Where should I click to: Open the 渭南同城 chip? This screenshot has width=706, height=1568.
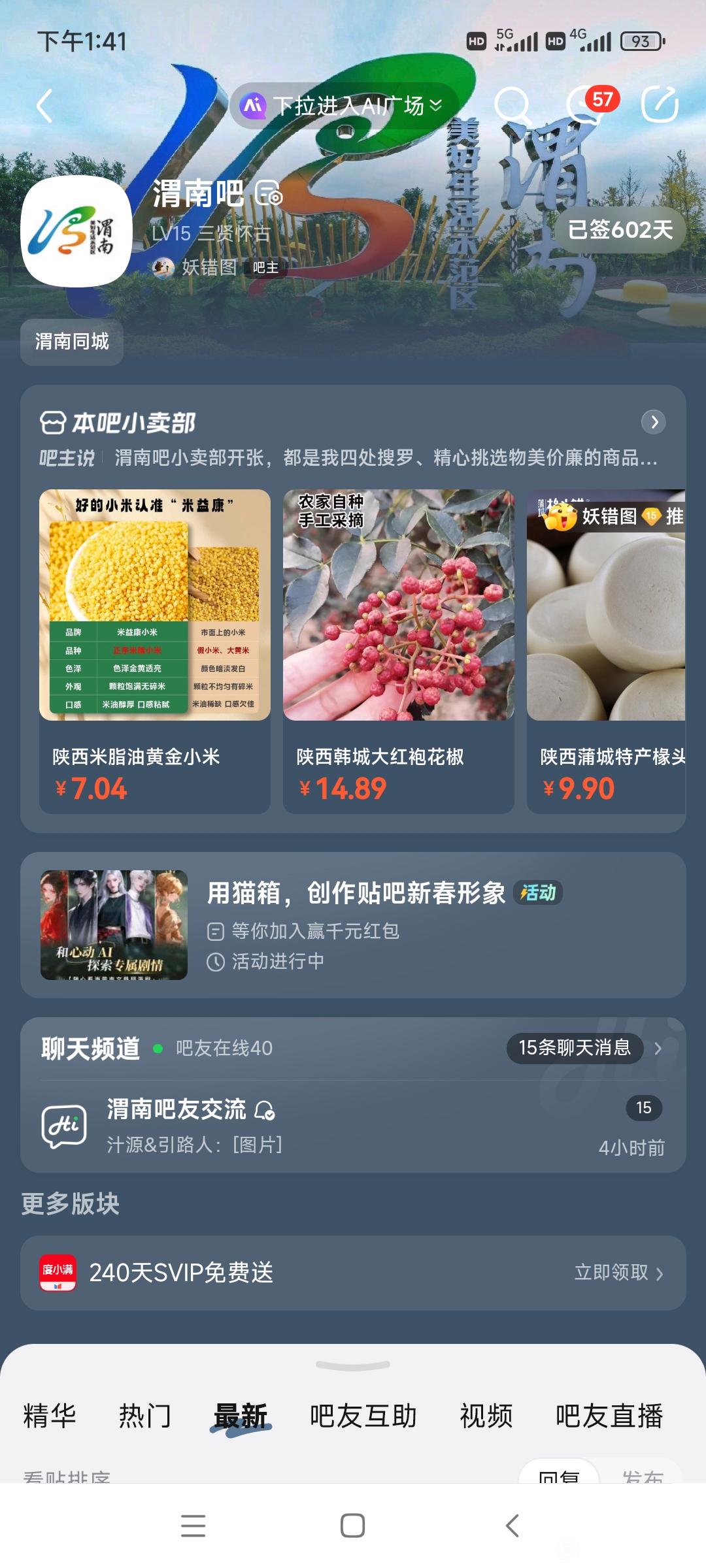(x=72, y=342)
